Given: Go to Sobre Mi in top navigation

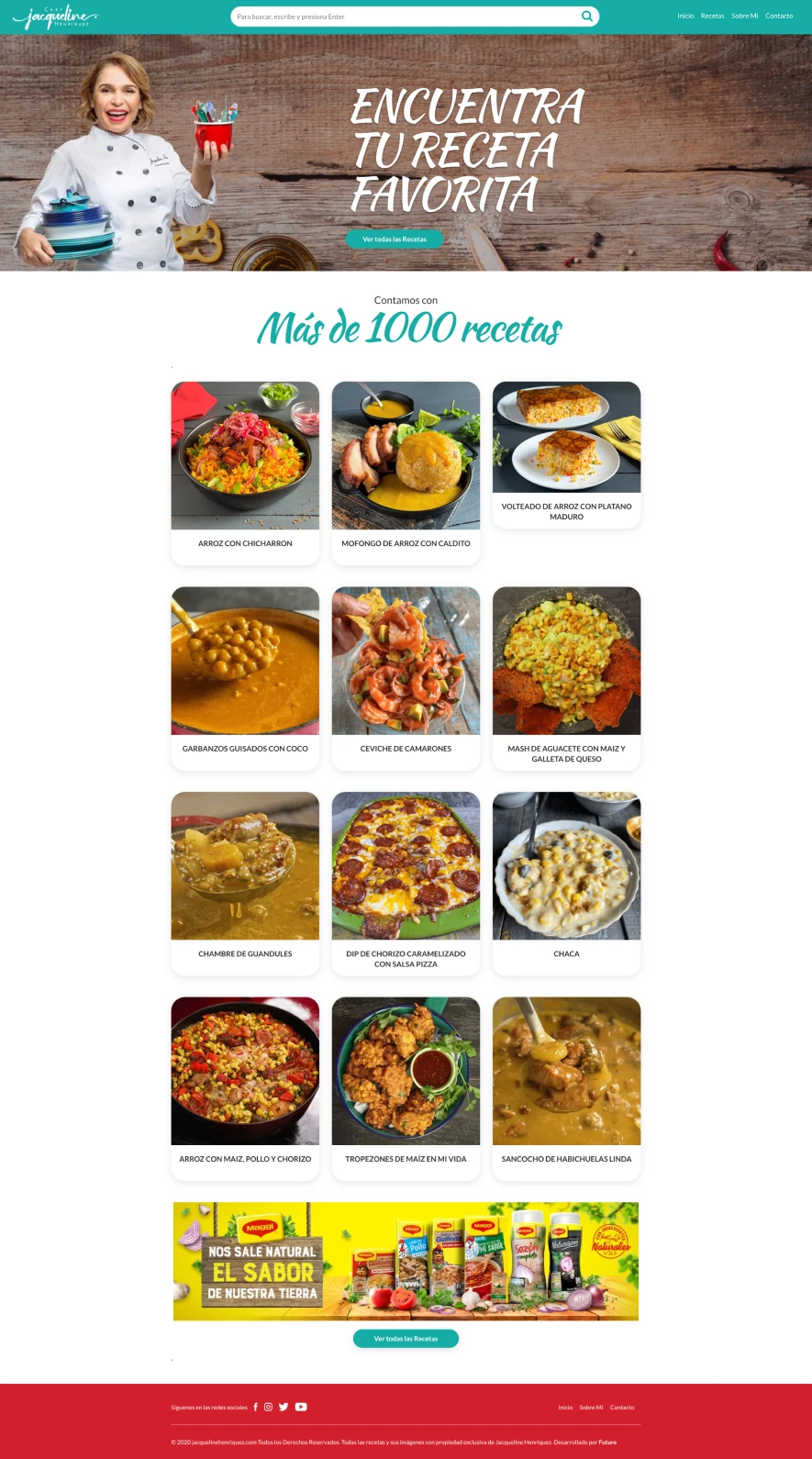Looking at the screenshot, I should point(744,16).
